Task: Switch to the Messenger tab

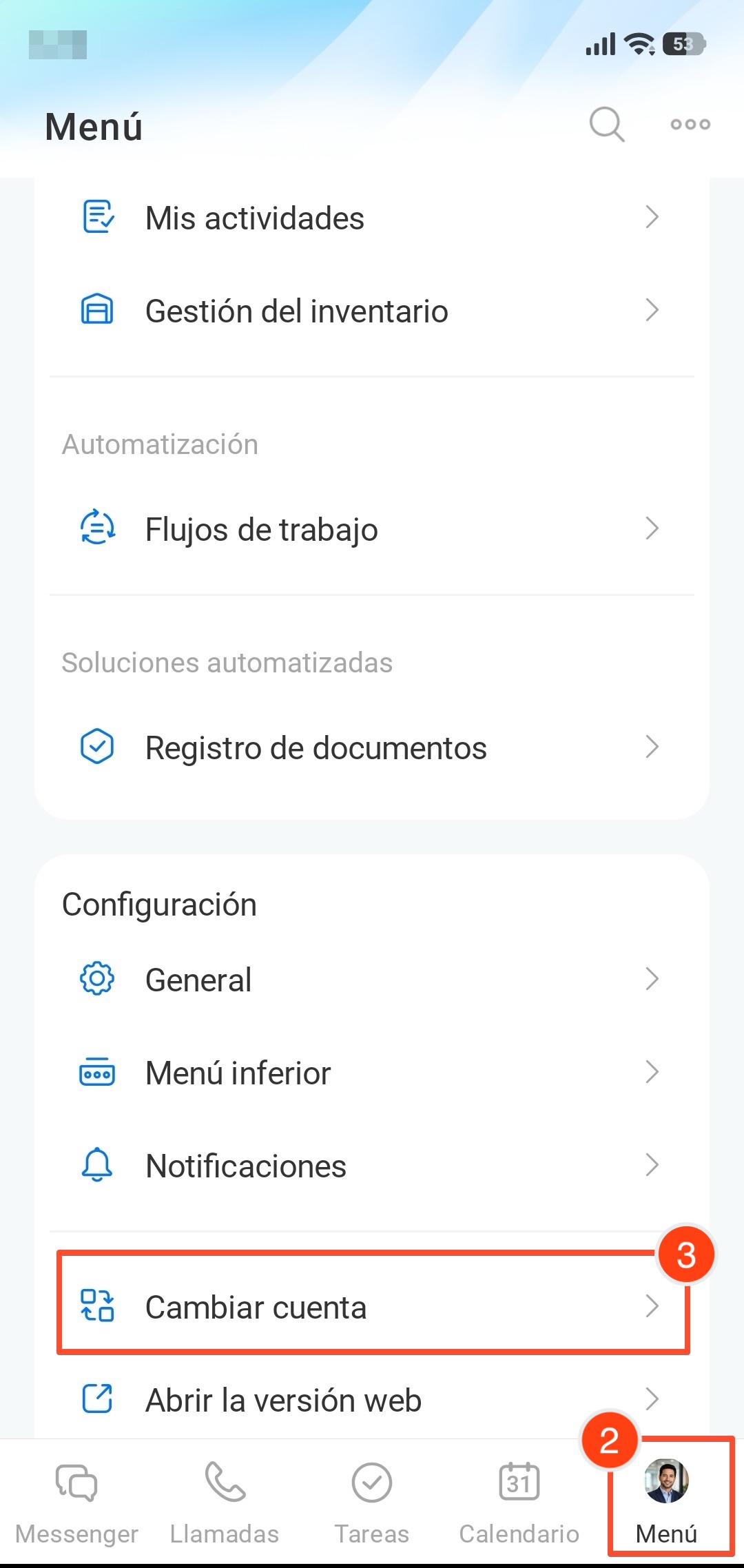Action: pyautogui.click(x=76, y=1502)
